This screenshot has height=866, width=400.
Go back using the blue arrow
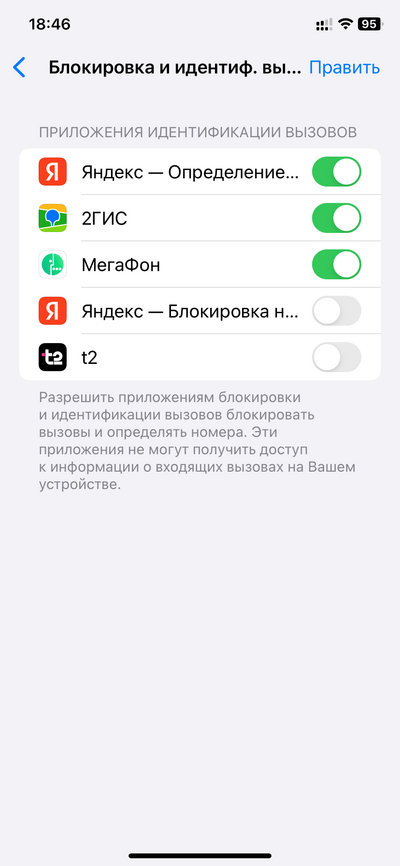tap(19, 67)
